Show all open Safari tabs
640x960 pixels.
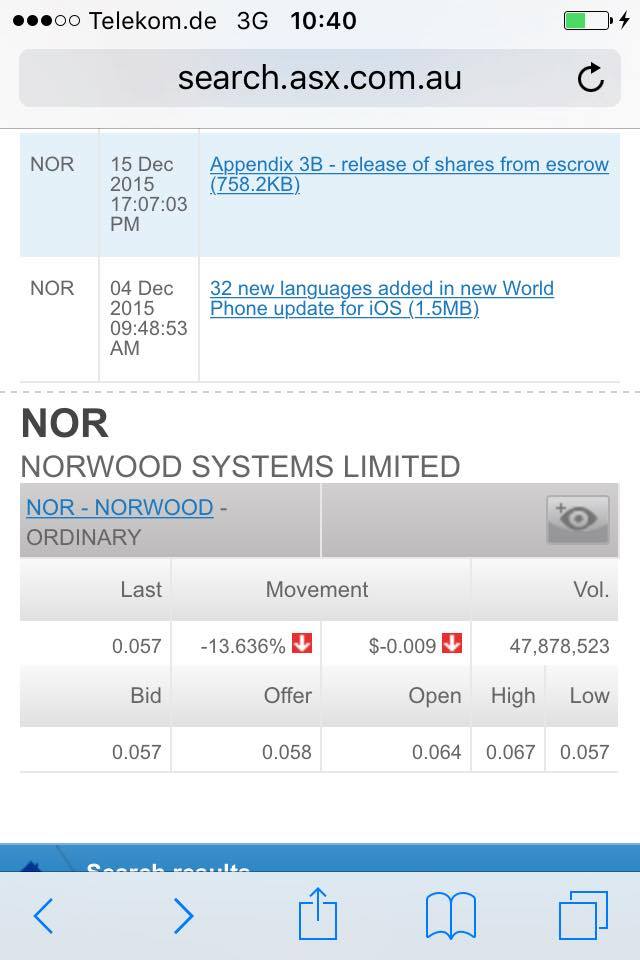point(583,915)
